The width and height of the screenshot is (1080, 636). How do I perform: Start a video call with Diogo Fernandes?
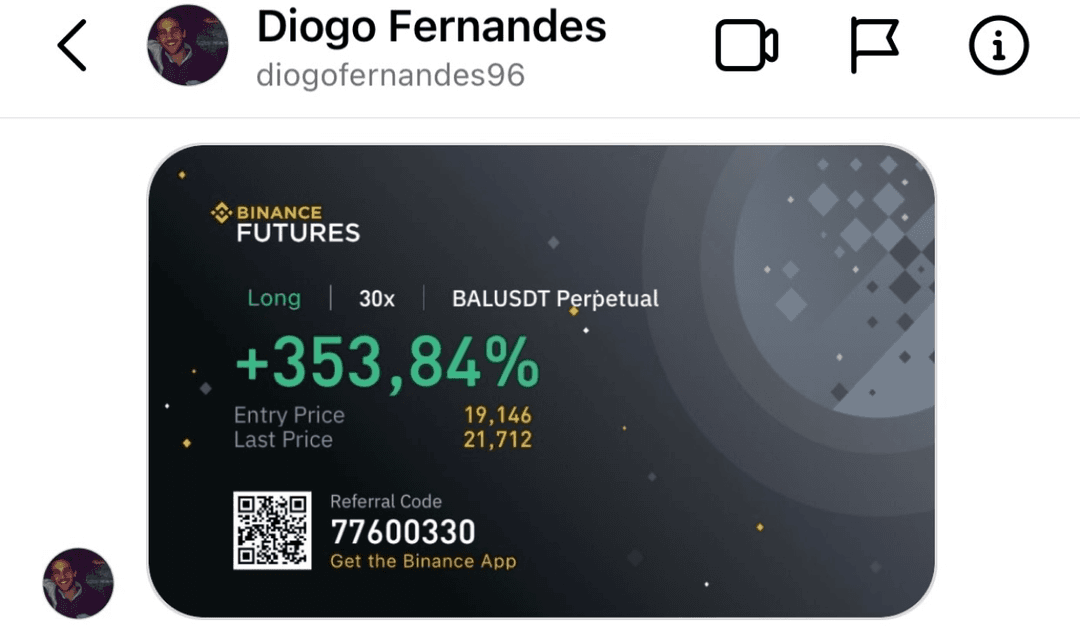pyautogui.click(x=746, y=47)
